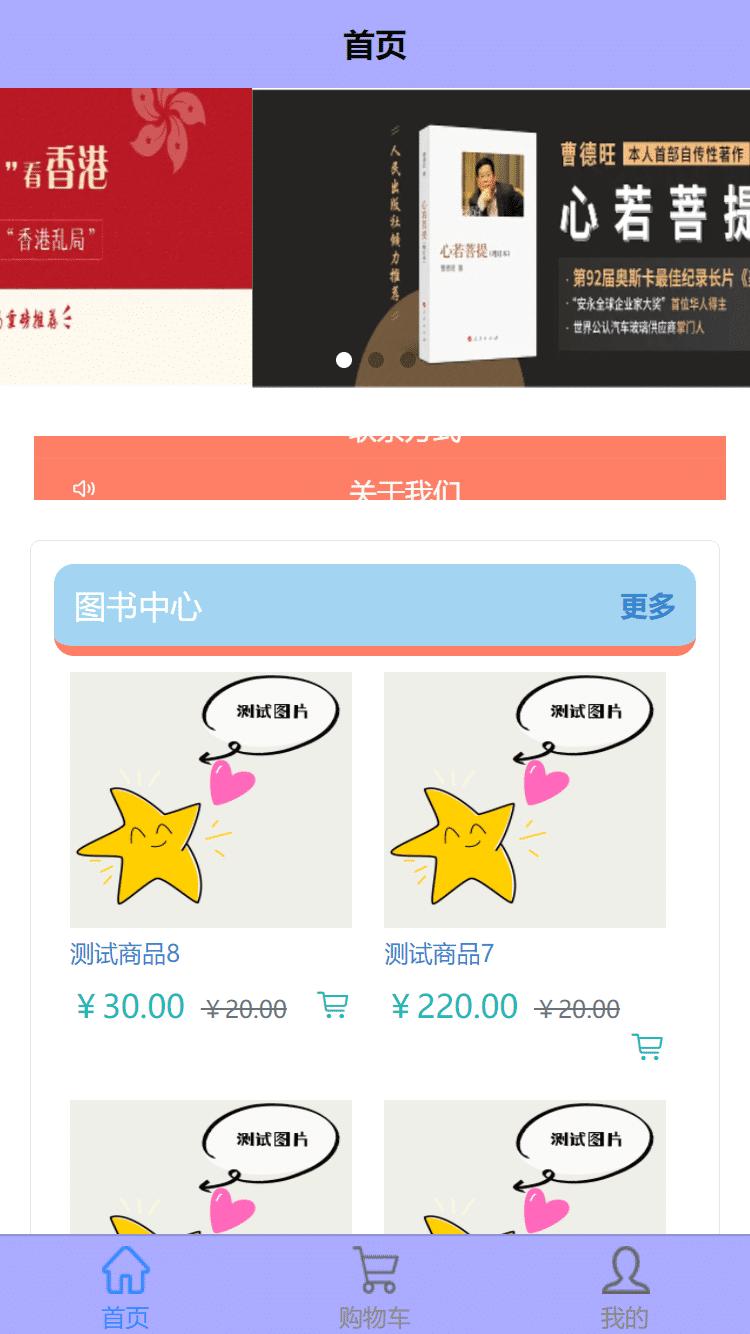Open the 测试商品7 title link
This screenshot has height=1334, width=750.
click(439, 954)
